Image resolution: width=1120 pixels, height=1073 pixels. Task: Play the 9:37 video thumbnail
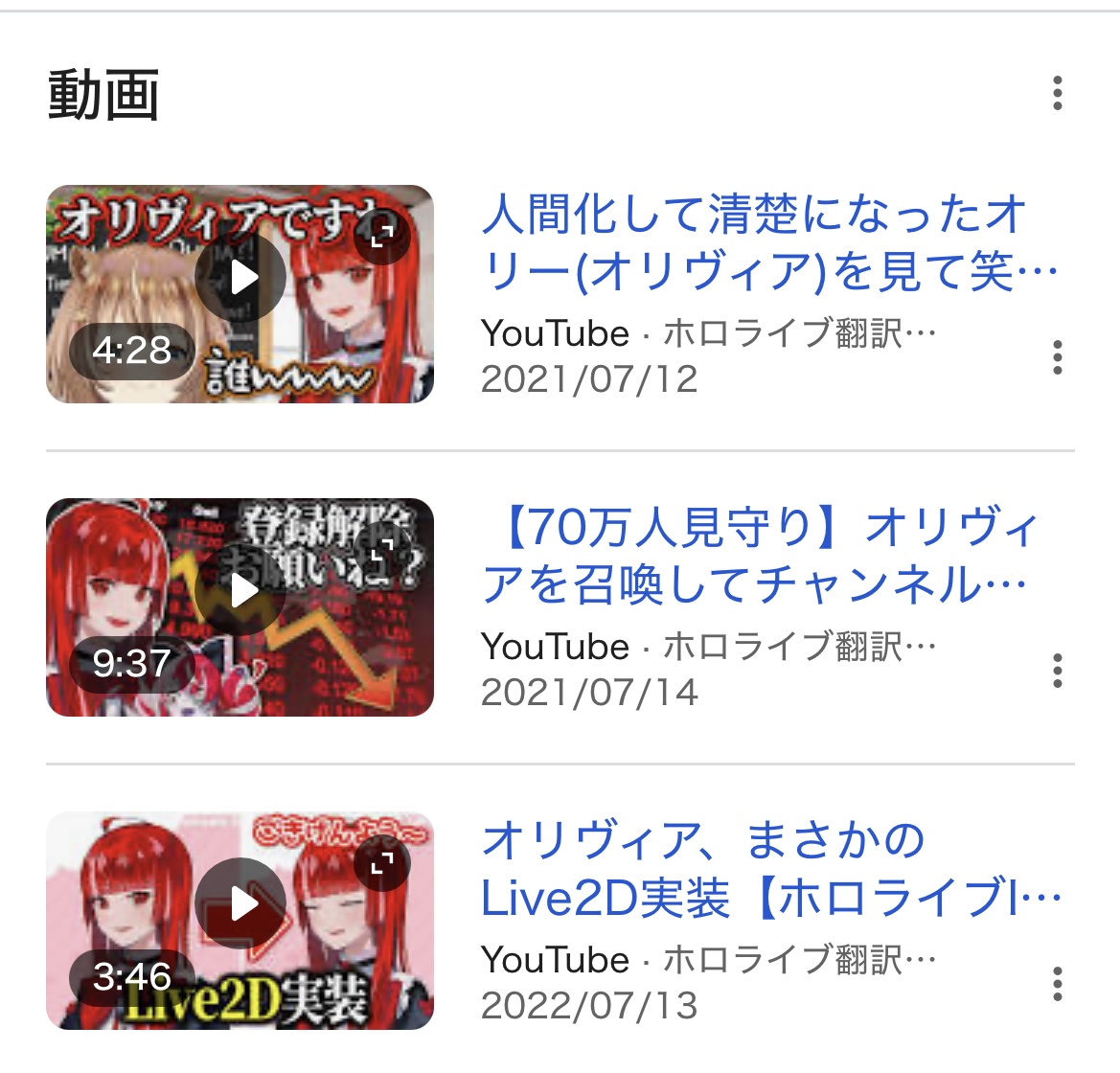point(240,591)
